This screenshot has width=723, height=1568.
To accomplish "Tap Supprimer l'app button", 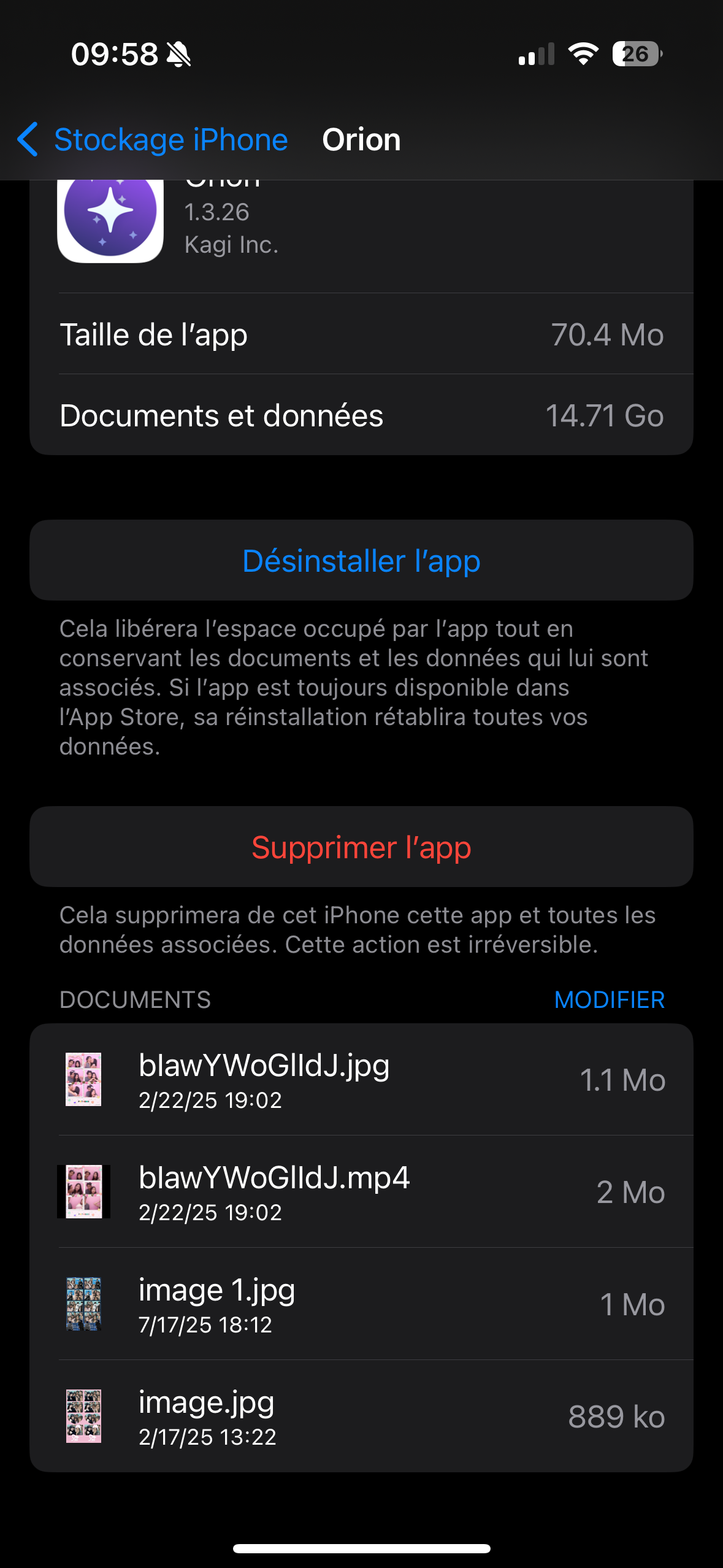I will [361, 847].
